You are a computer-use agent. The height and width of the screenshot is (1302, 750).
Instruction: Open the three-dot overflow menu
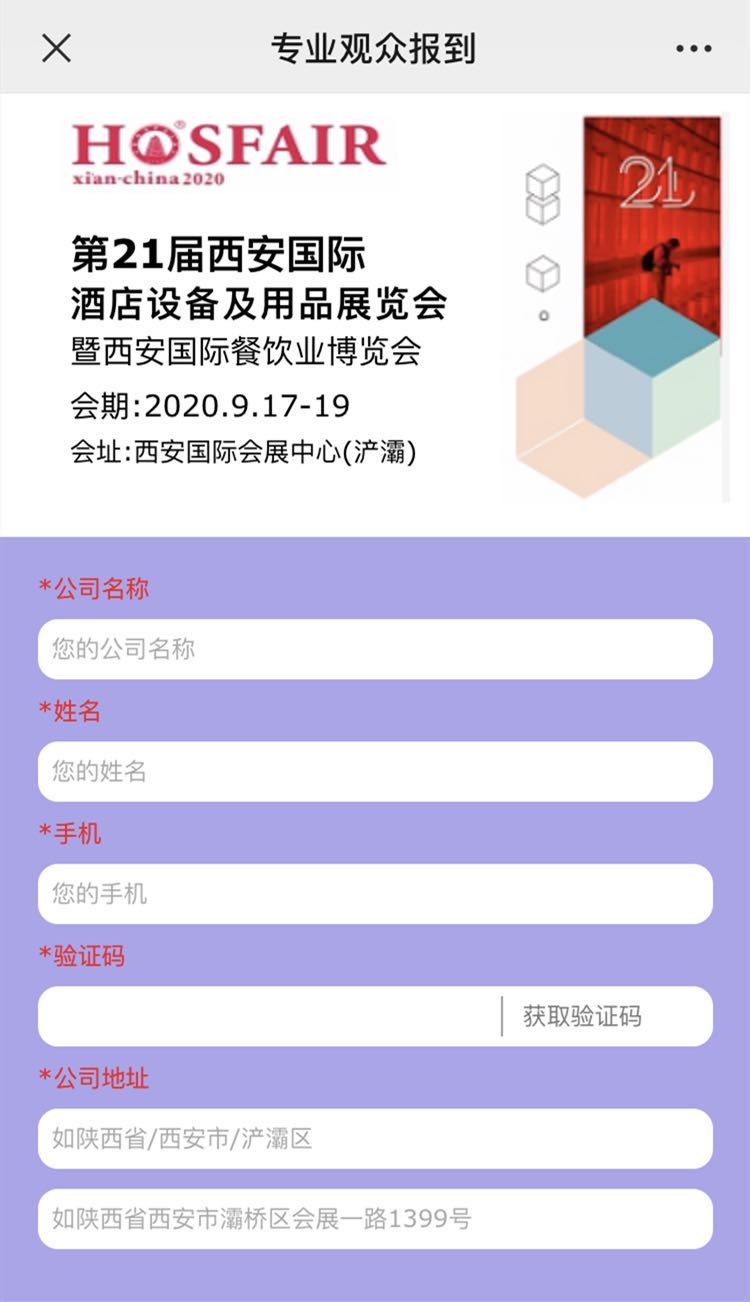pos(693,48)
